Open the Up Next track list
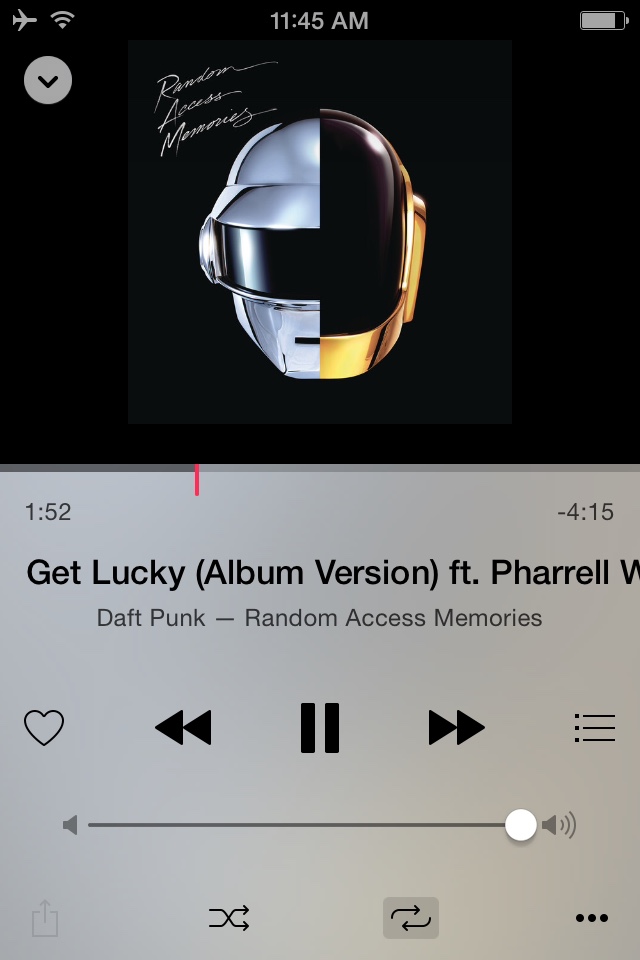 pyautogui.click(x=595, y=728)
